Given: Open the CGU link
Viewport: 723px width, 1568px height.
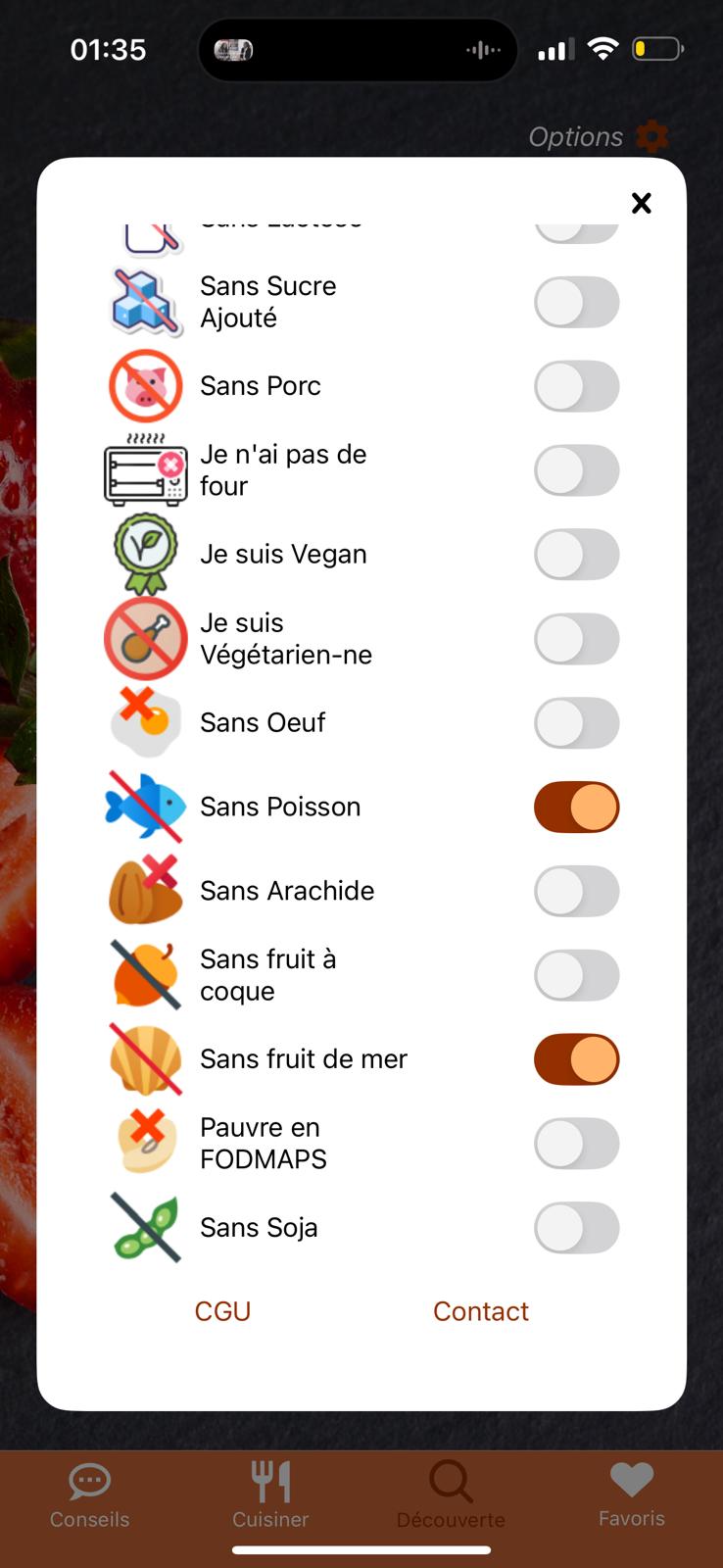Looking at the screenshot, I should 223,1311.
